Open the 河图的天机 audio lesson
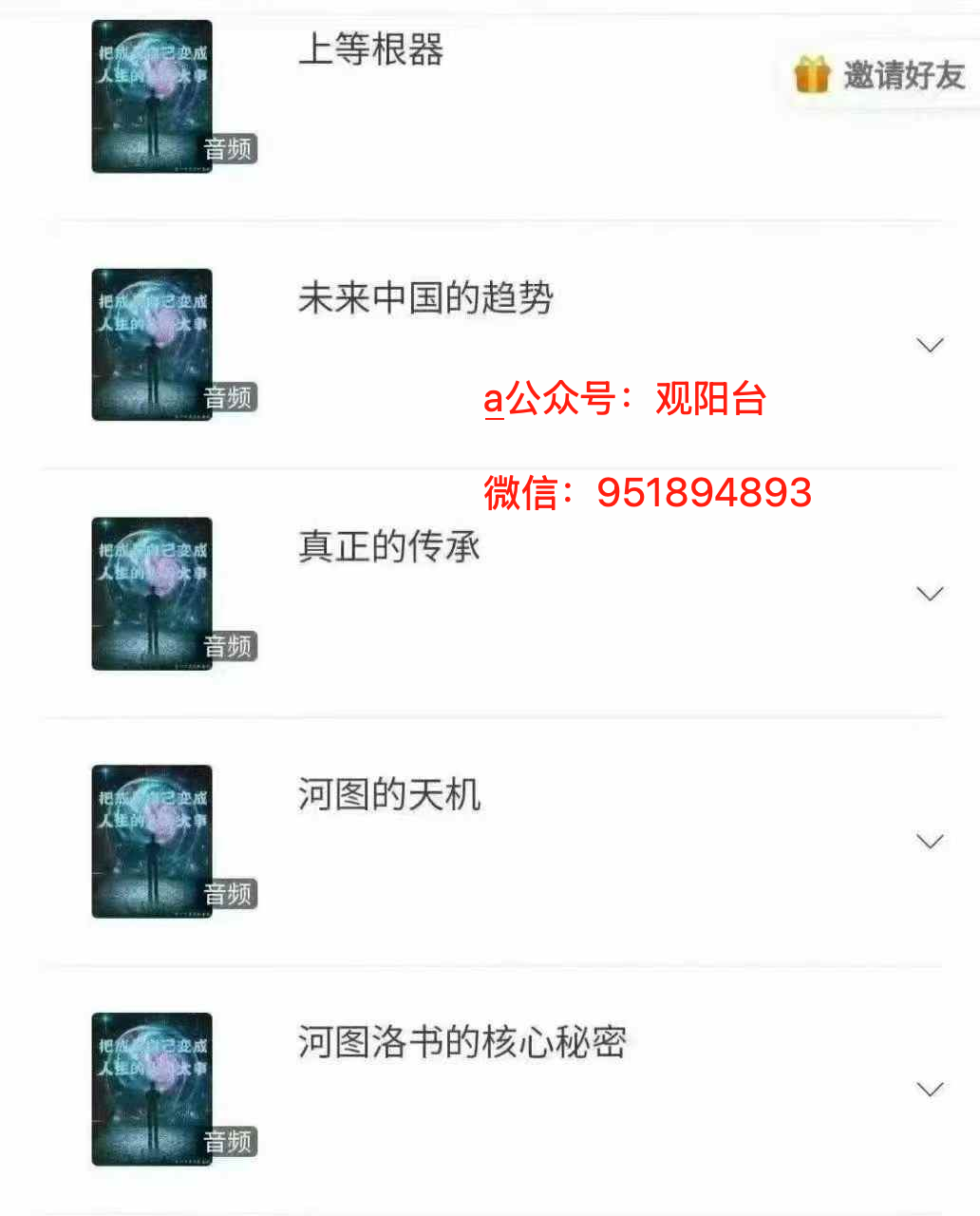The height and width of the screenshot is (1216, 980). coord(388,794)
